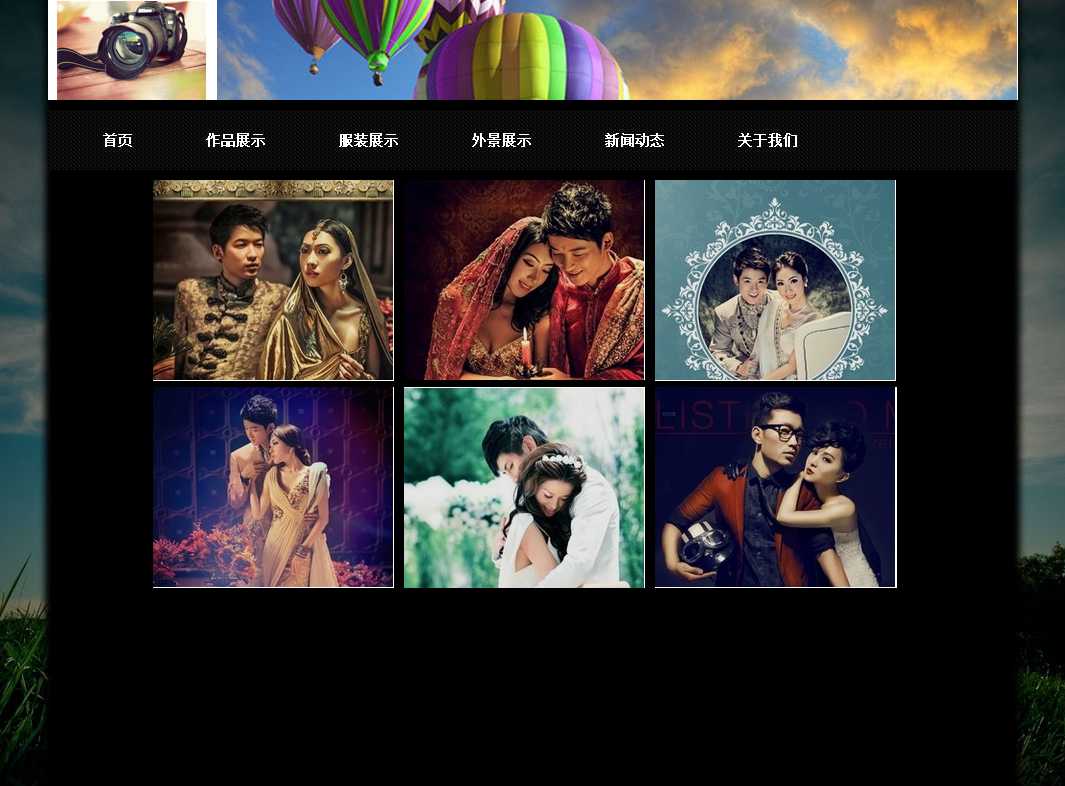Select the 外景展示 menu item
Viewport: 1065px width, 786px height.
click(501, 141)
